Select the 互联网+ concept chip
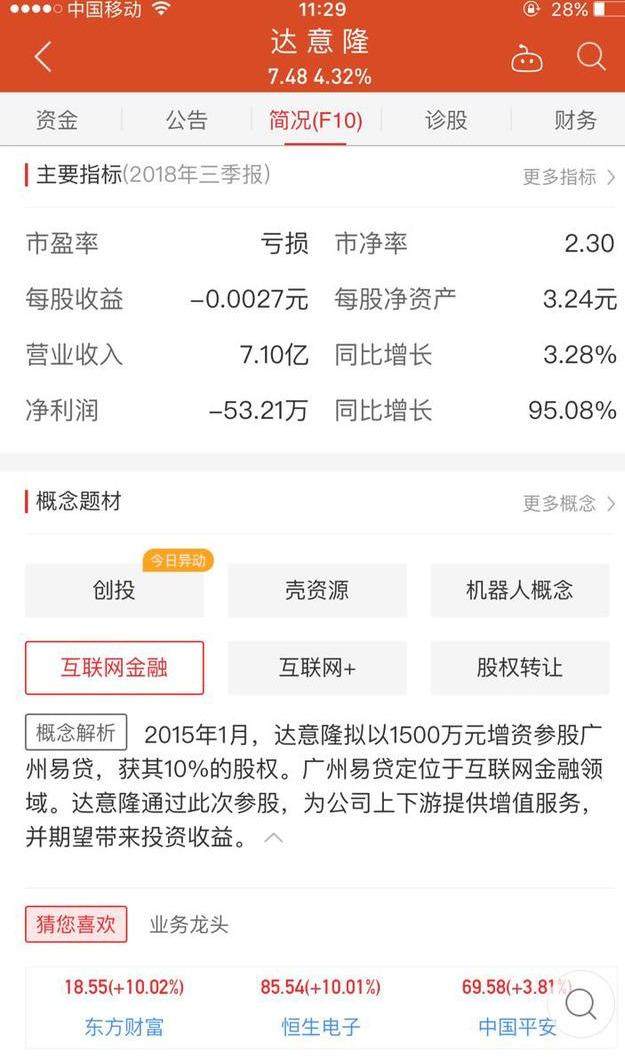This screenshot has width=625, height=1058. point(317,668)
